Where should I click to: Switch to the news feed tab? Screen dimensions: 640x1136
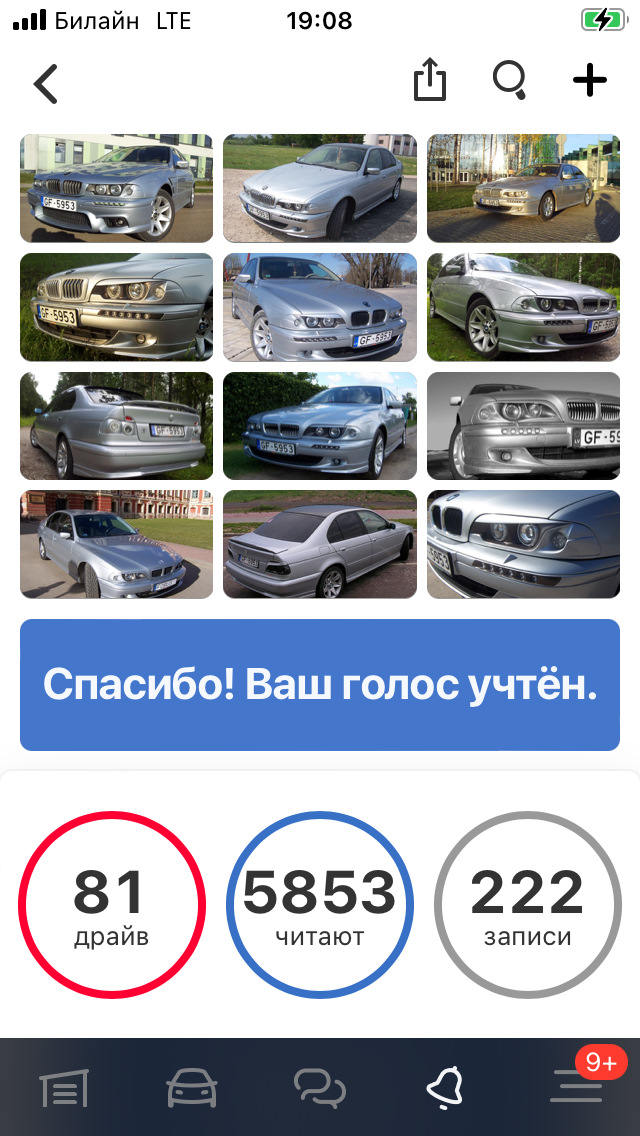[64, 1088]
